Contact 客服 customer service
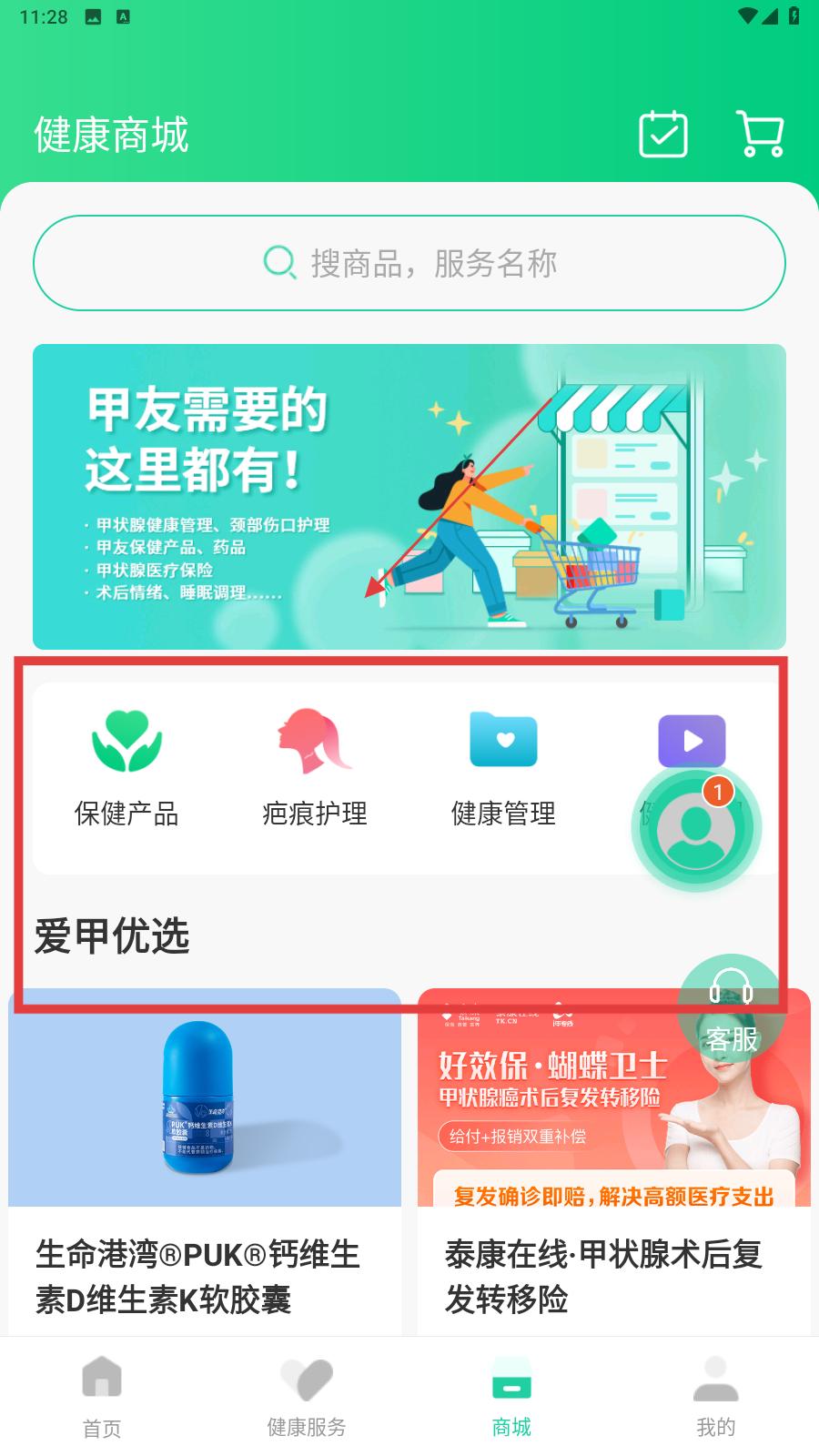This screenshot has height=1456, width=819. 731,1010
